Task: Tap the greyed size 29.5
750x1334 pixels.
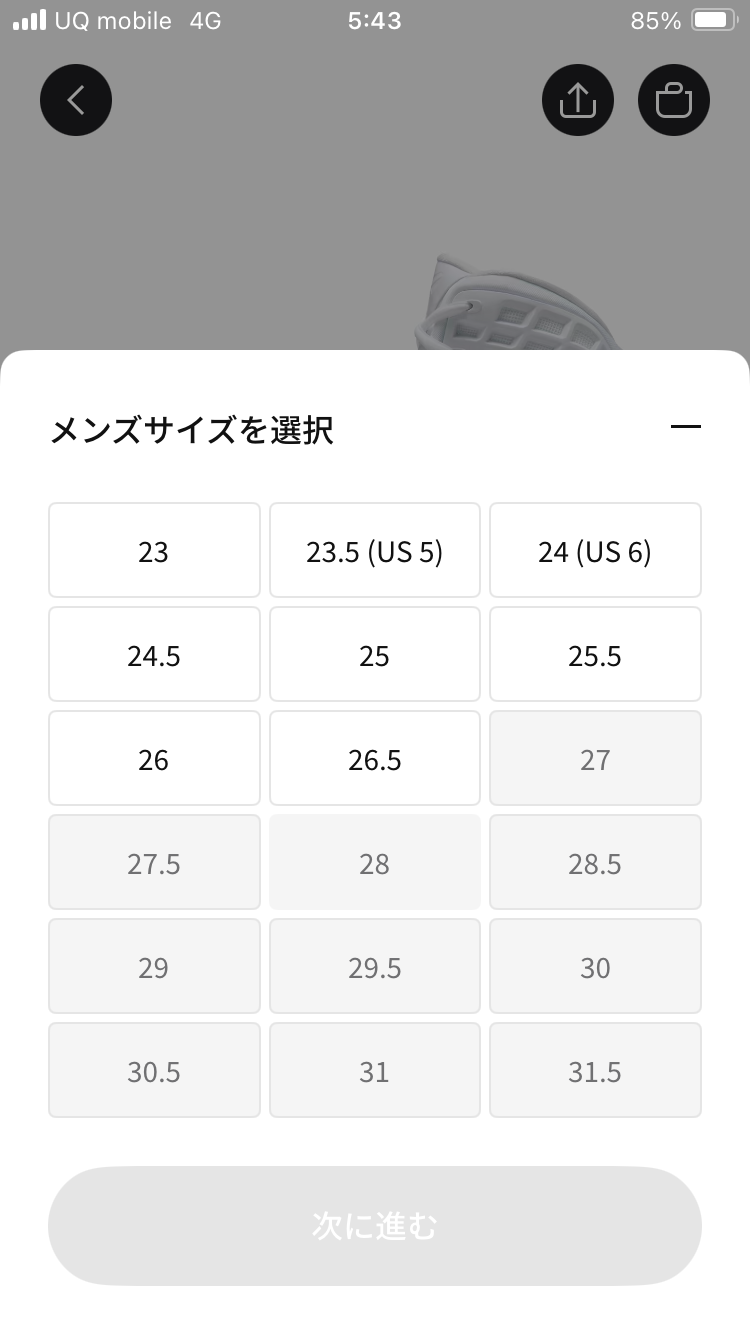Action: tap(375, 967)
